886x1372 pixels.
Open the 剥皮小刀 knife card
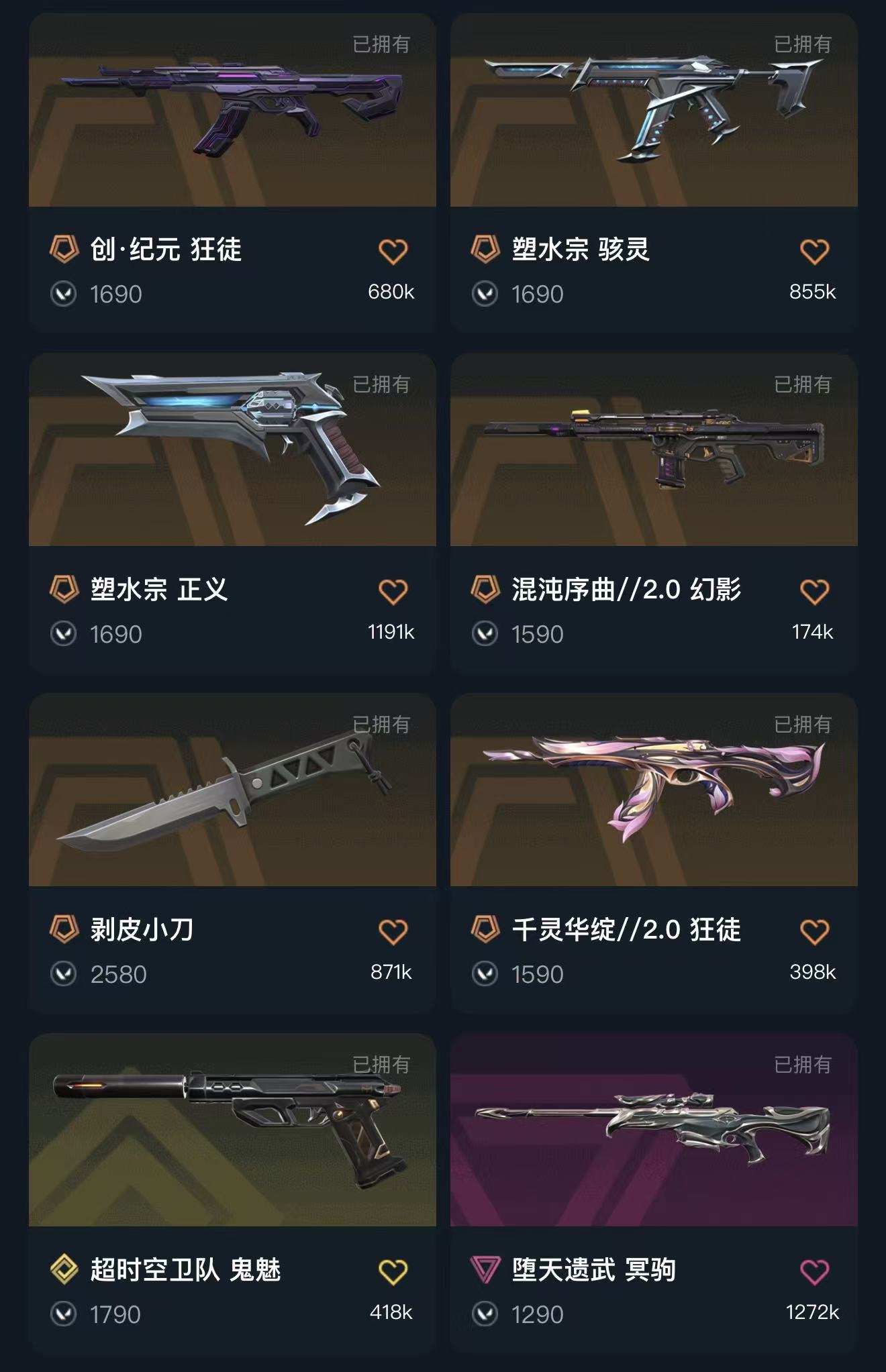tap(232, 790)
